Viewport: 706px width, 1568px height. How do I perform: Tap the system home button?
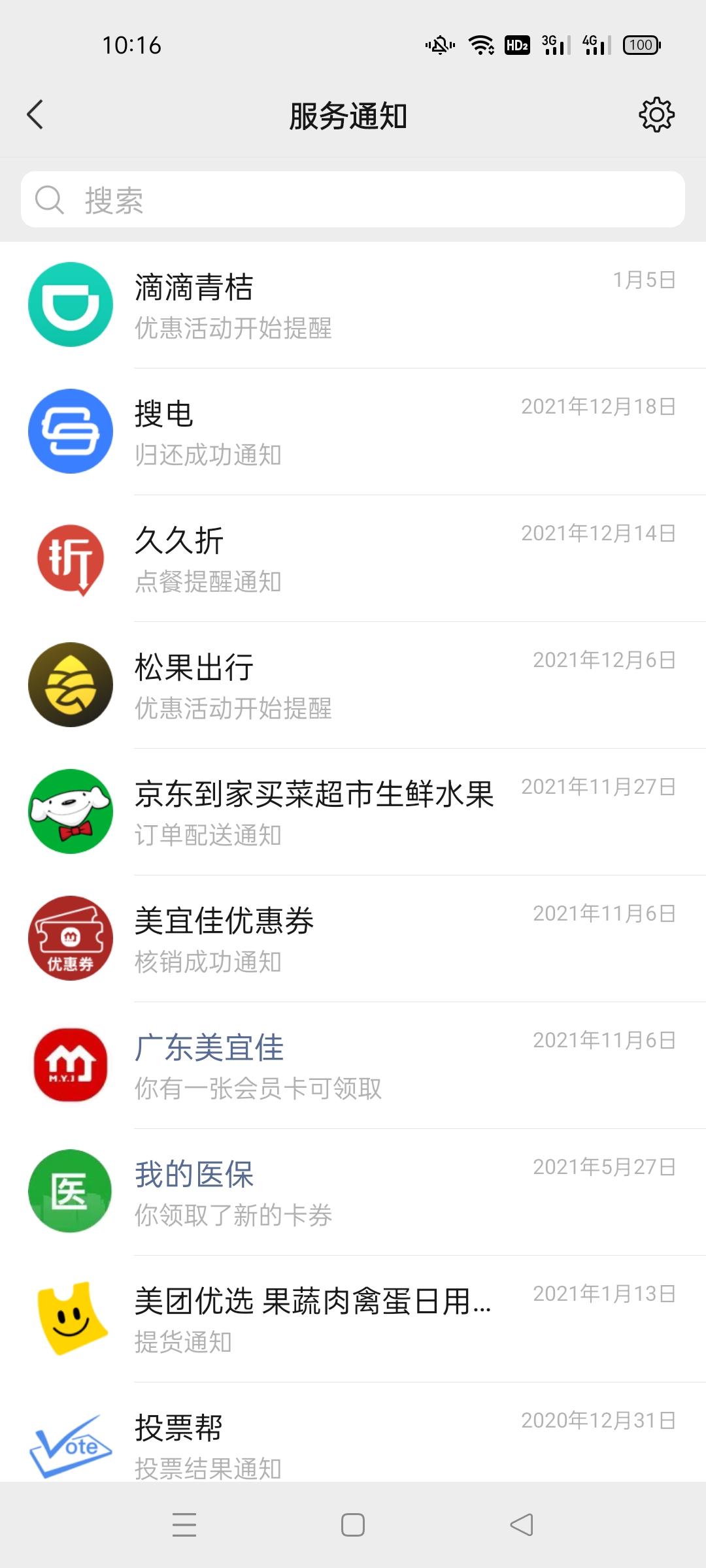tap(353, 1525)
